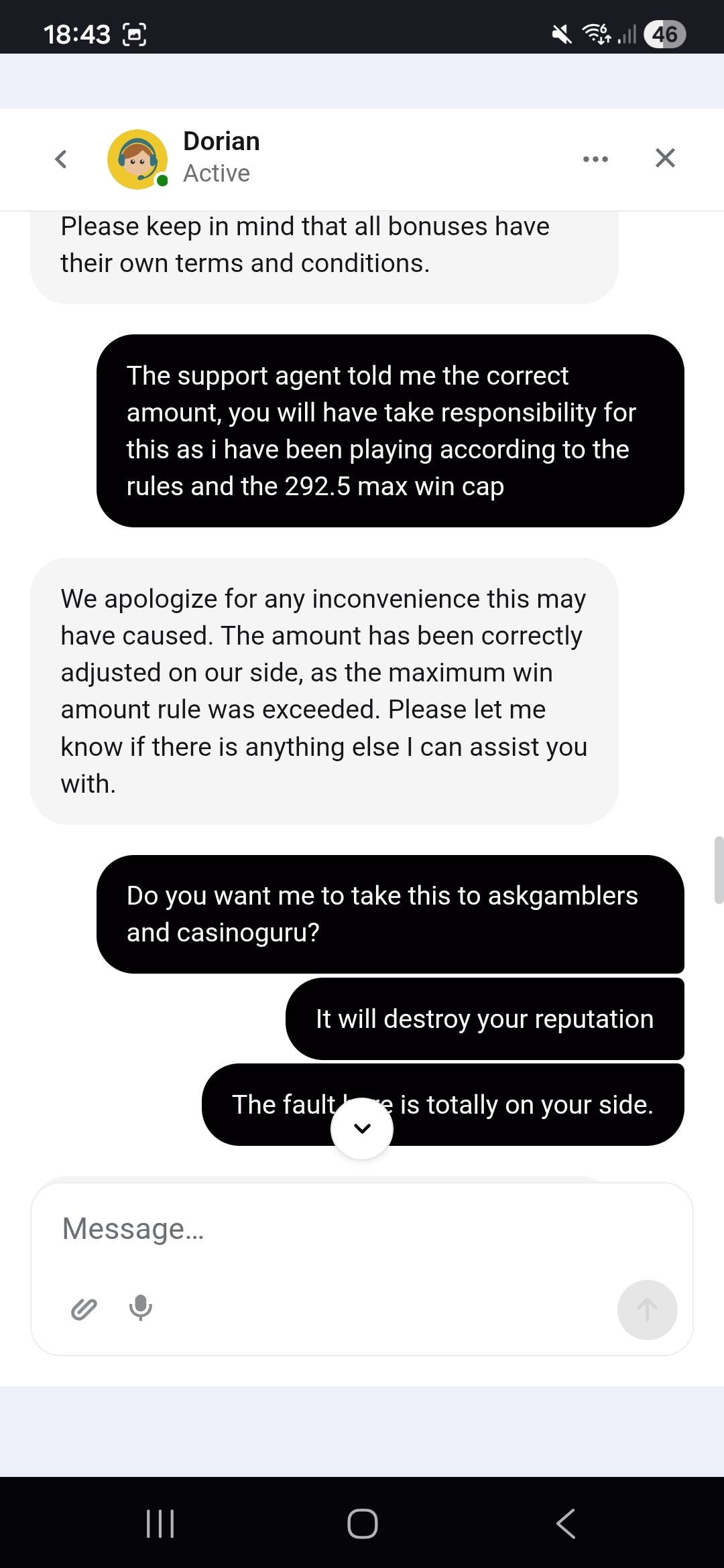Go back from the Dorian chat

click(x=61, y=159)
